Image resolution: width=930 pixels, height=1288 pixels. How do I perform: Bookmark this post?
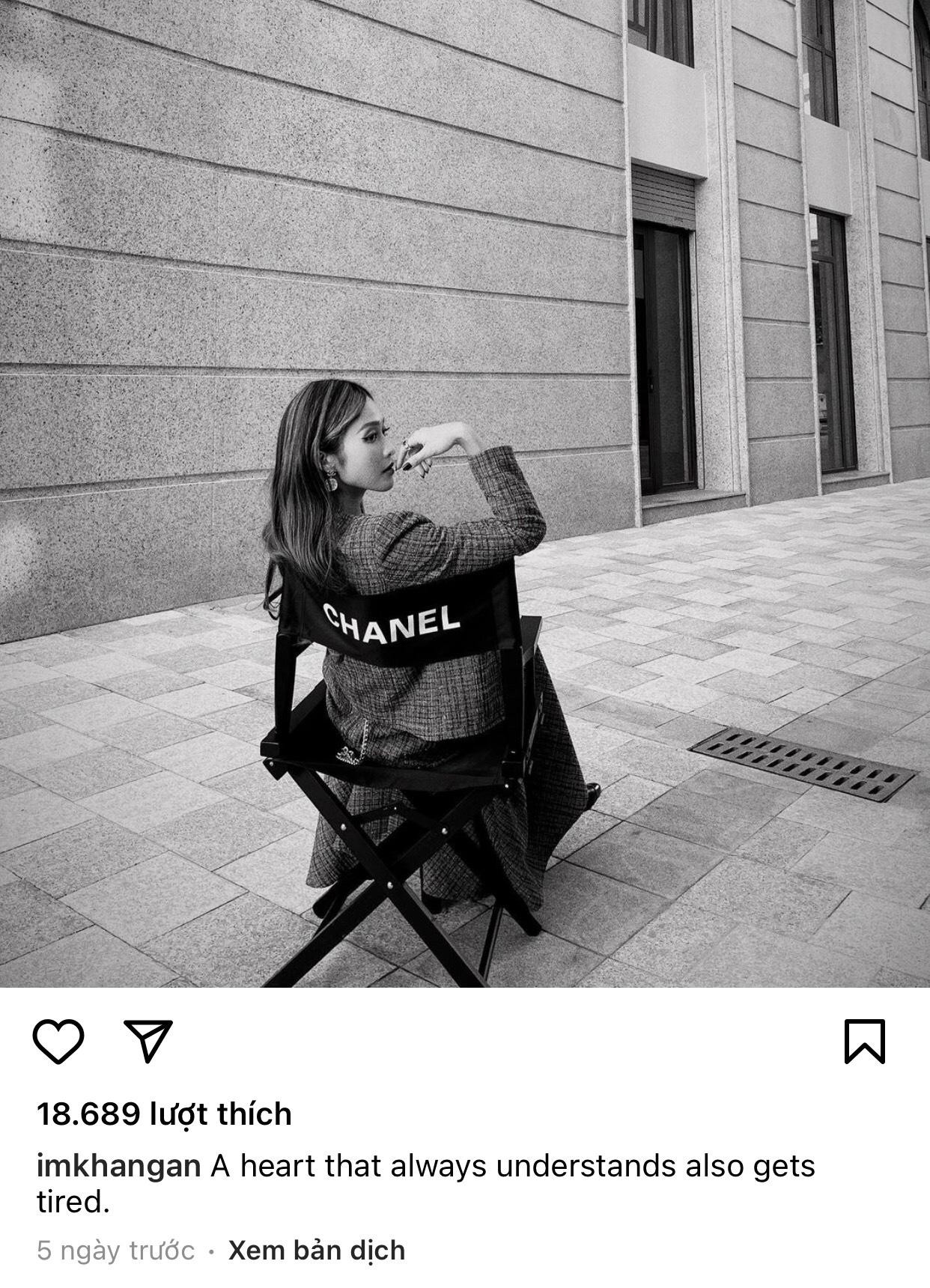pyautogui.click(x=865, y=1041)
